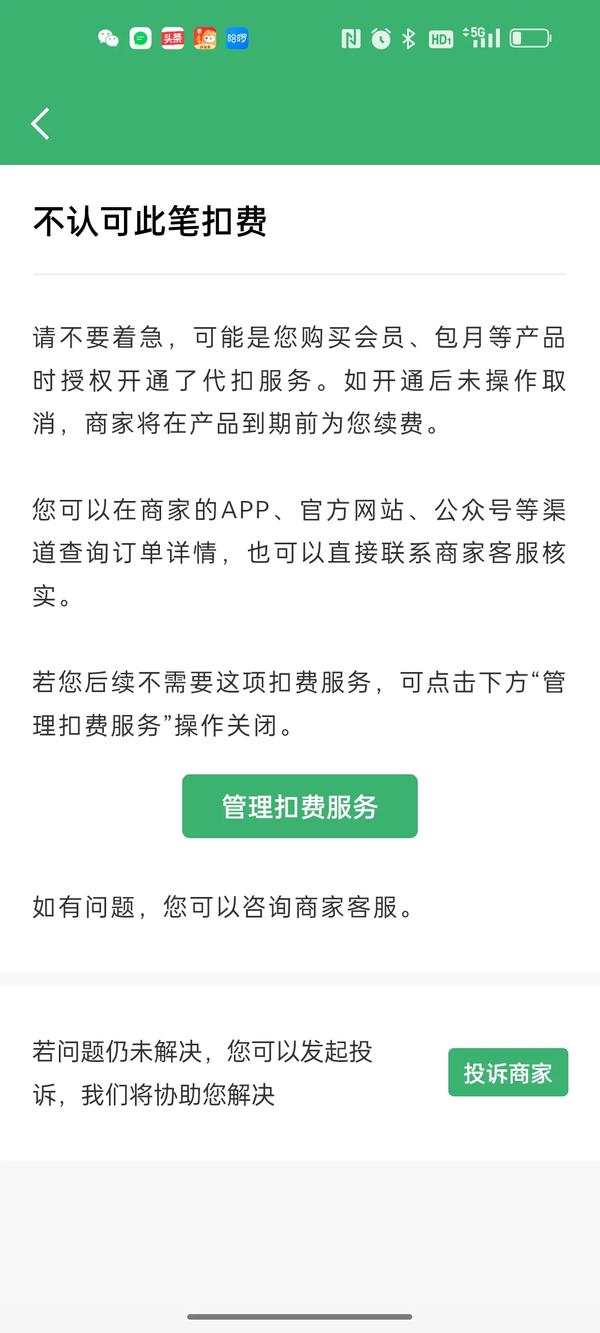Go back using the top-left arrow
Viewport: 600px width, 1333px height.
[40, 123]
